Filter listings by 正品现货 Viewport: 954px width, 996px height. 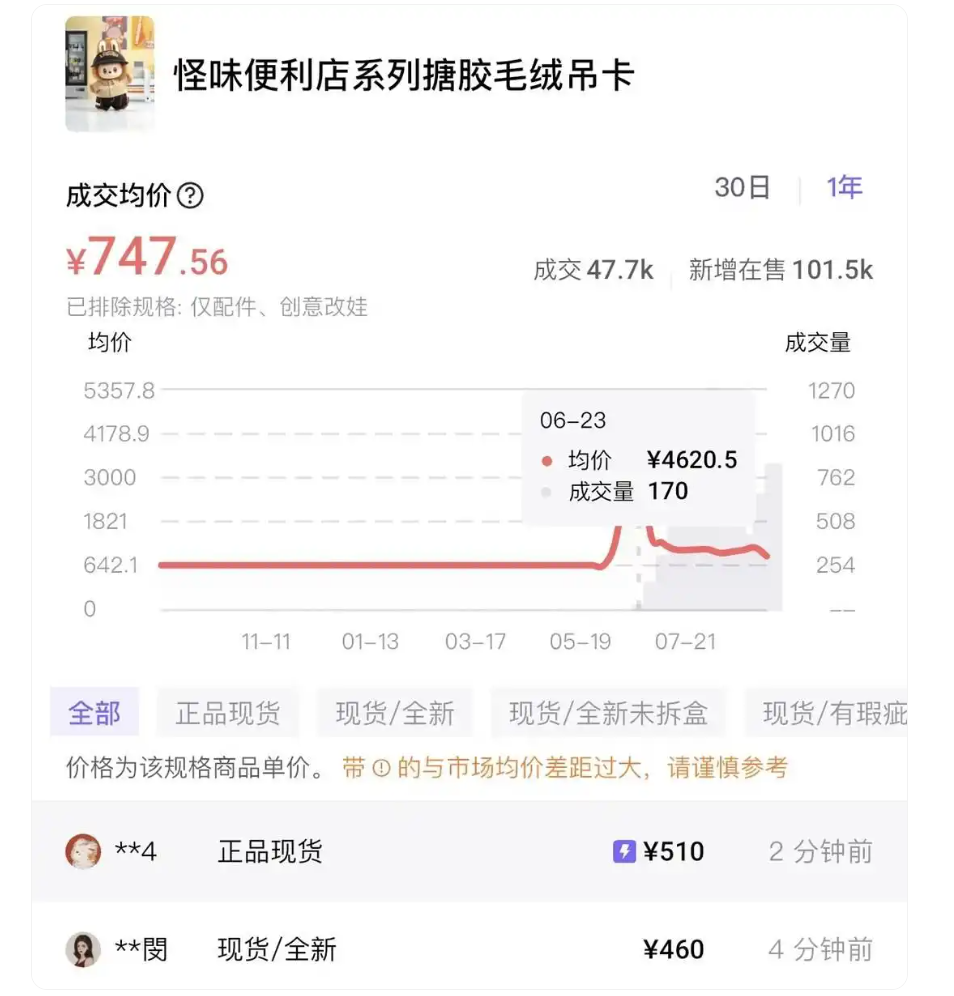point(228,713)
